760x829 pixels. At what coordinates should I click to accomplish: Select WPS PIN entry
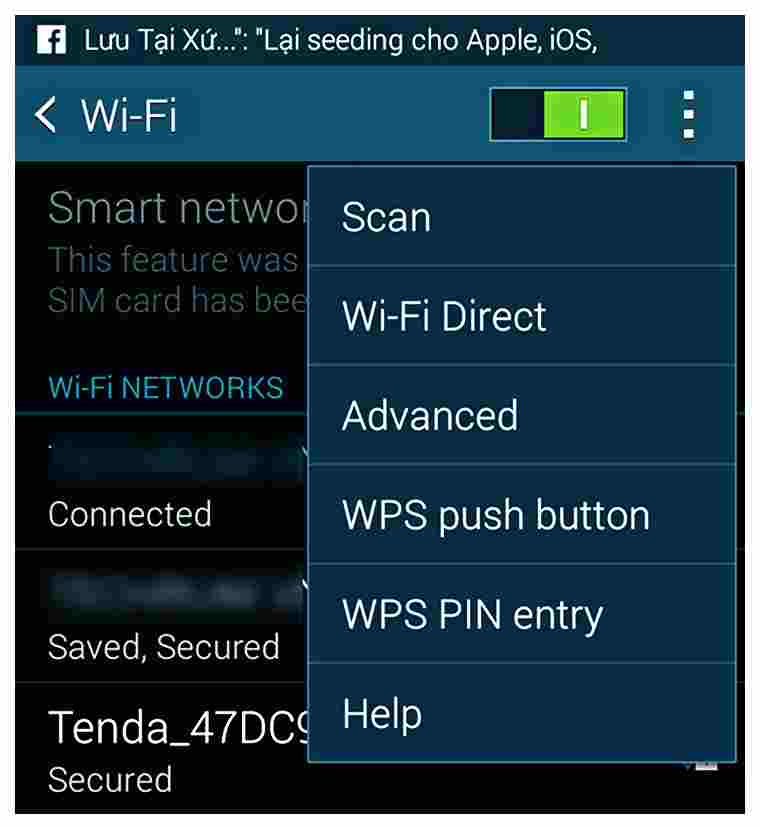[x=521, y=613]
